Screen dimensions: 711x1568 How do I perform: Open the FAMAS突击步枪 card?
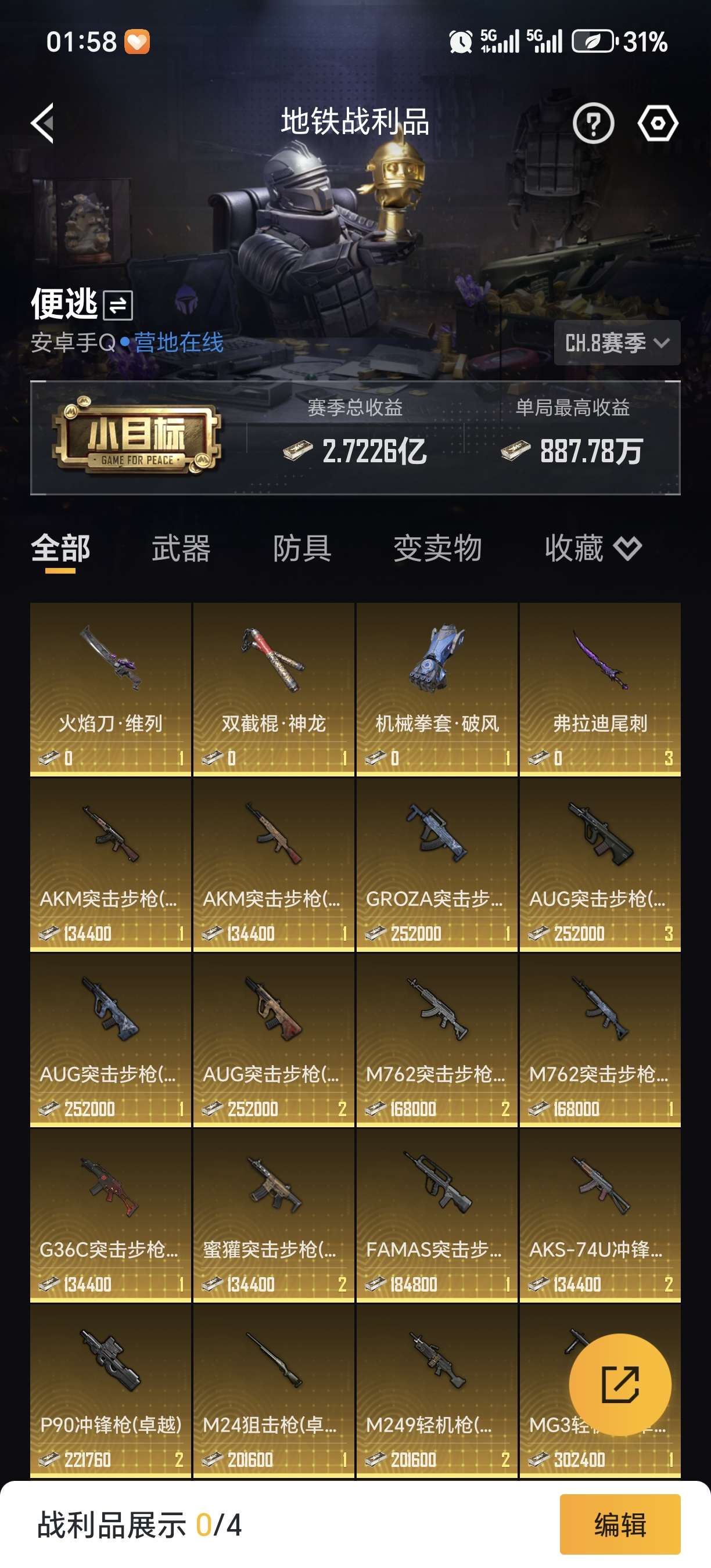tap(437, 1214)
